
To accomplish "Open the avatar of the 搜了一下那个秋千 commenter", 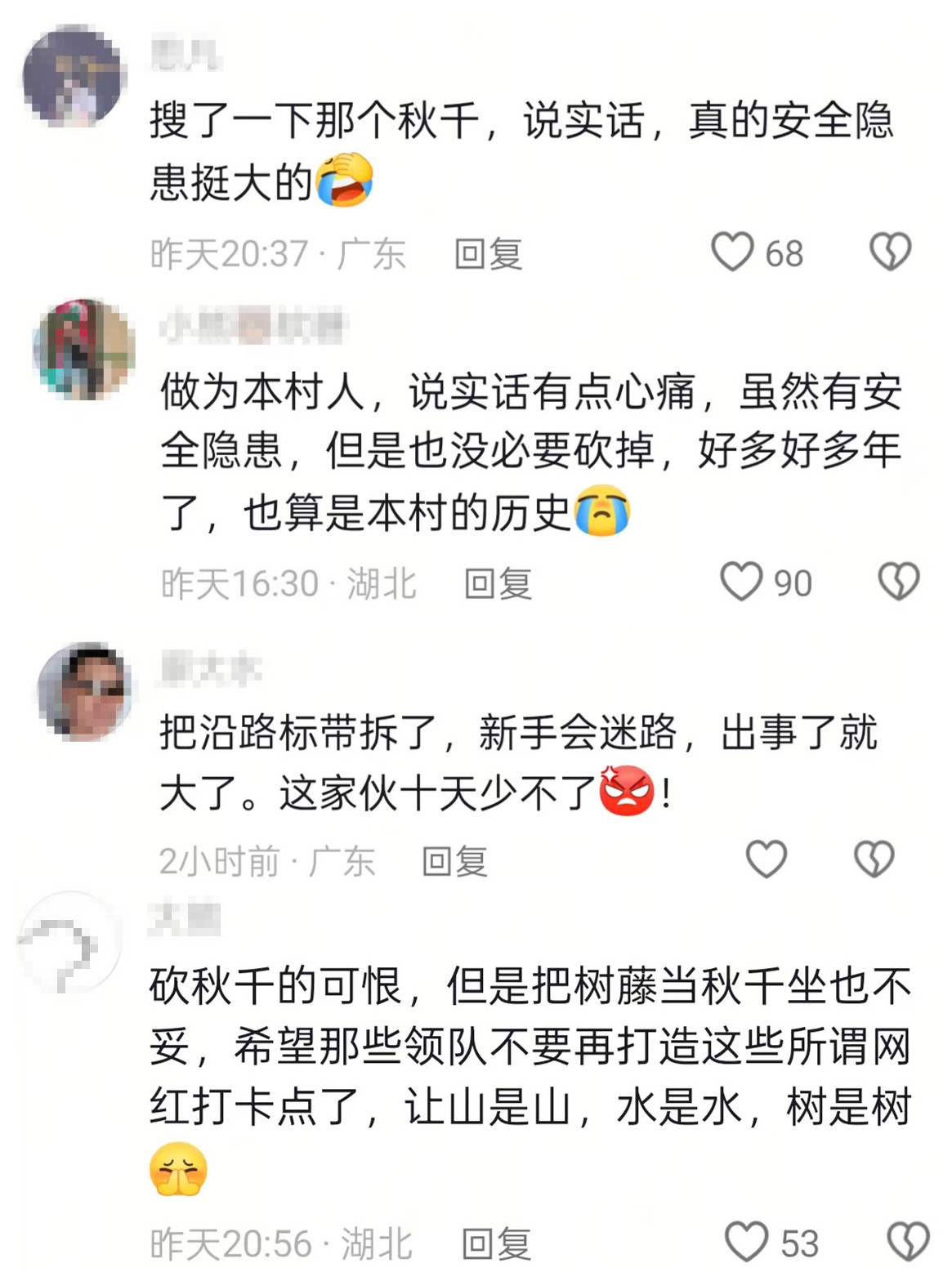I will 74,76.
